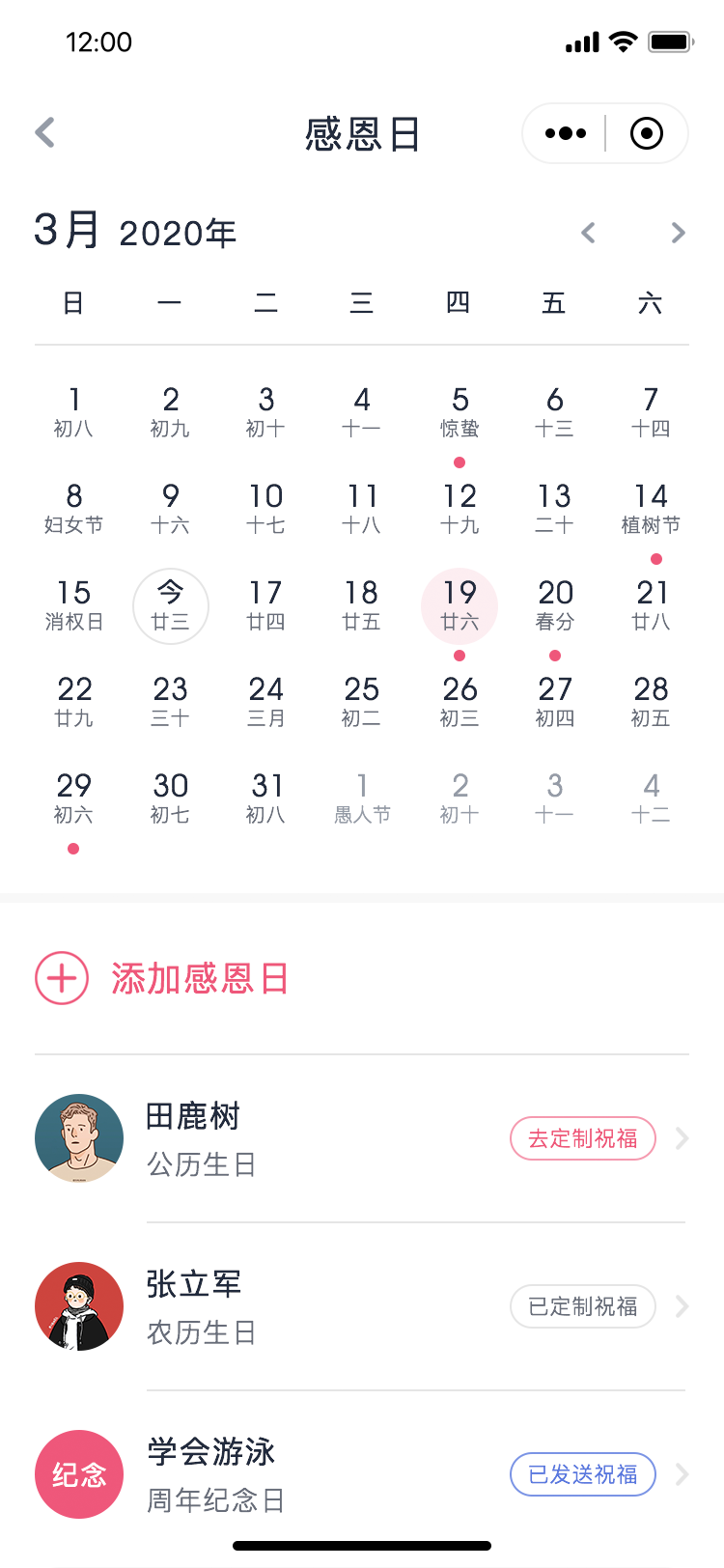Select March 8 妇女节 on the calendar
Screen dimensions: 724x1568
(74, 509)
